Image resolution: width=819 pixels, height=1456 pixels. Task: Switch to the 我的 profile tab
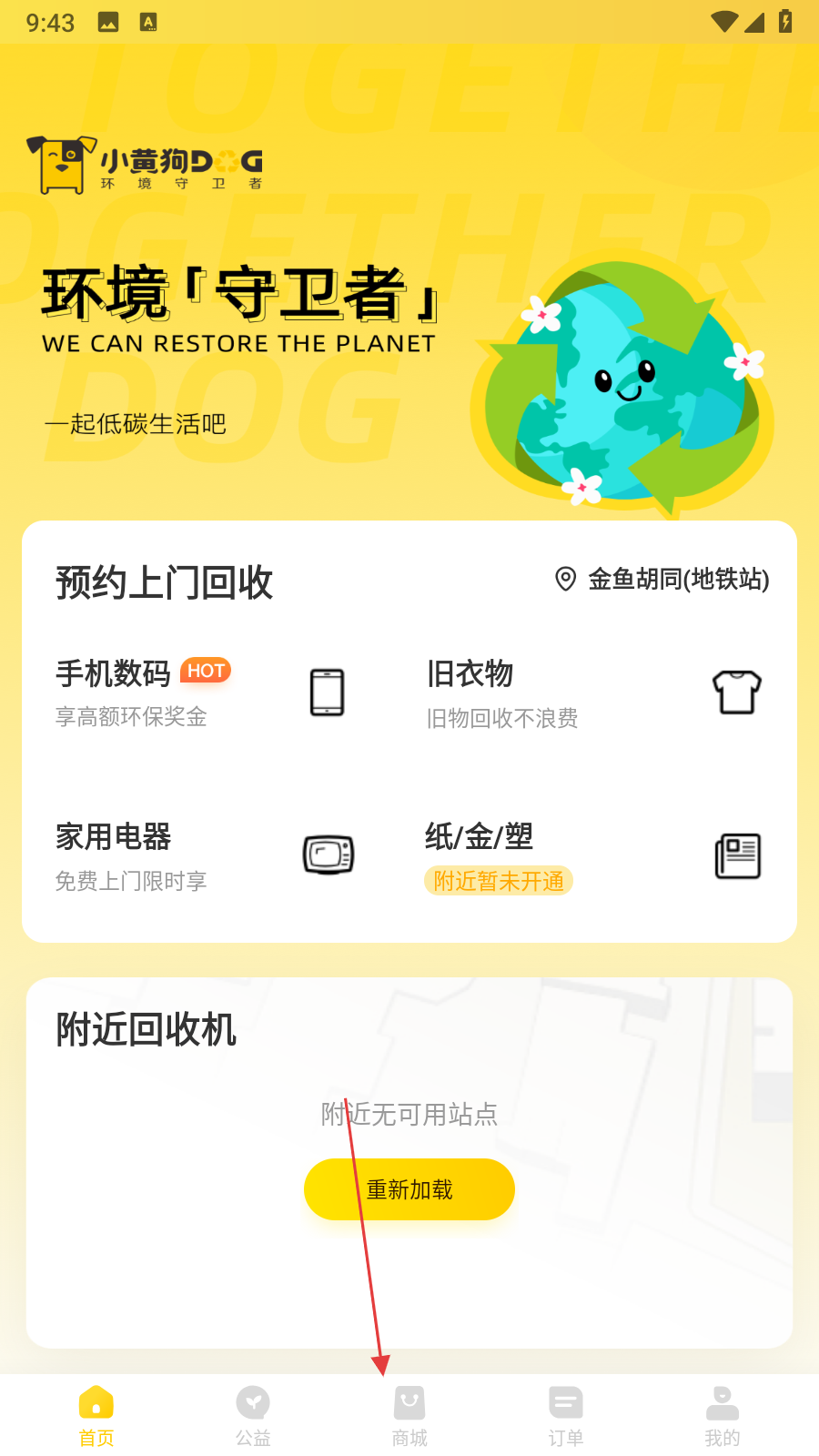click(723, 1415)
